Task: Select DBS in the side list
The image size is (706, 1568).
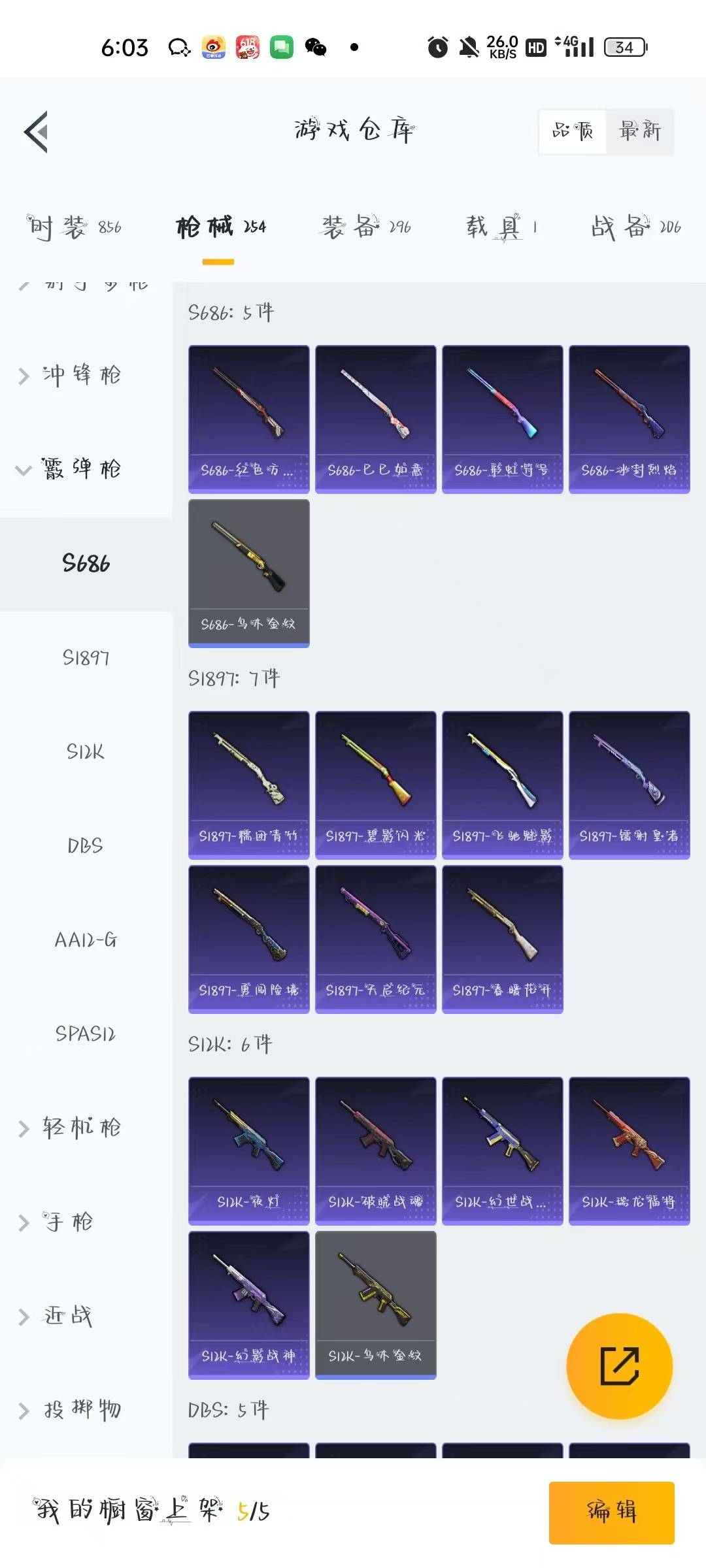Action: pyautogui.click(x=86, y=845)
